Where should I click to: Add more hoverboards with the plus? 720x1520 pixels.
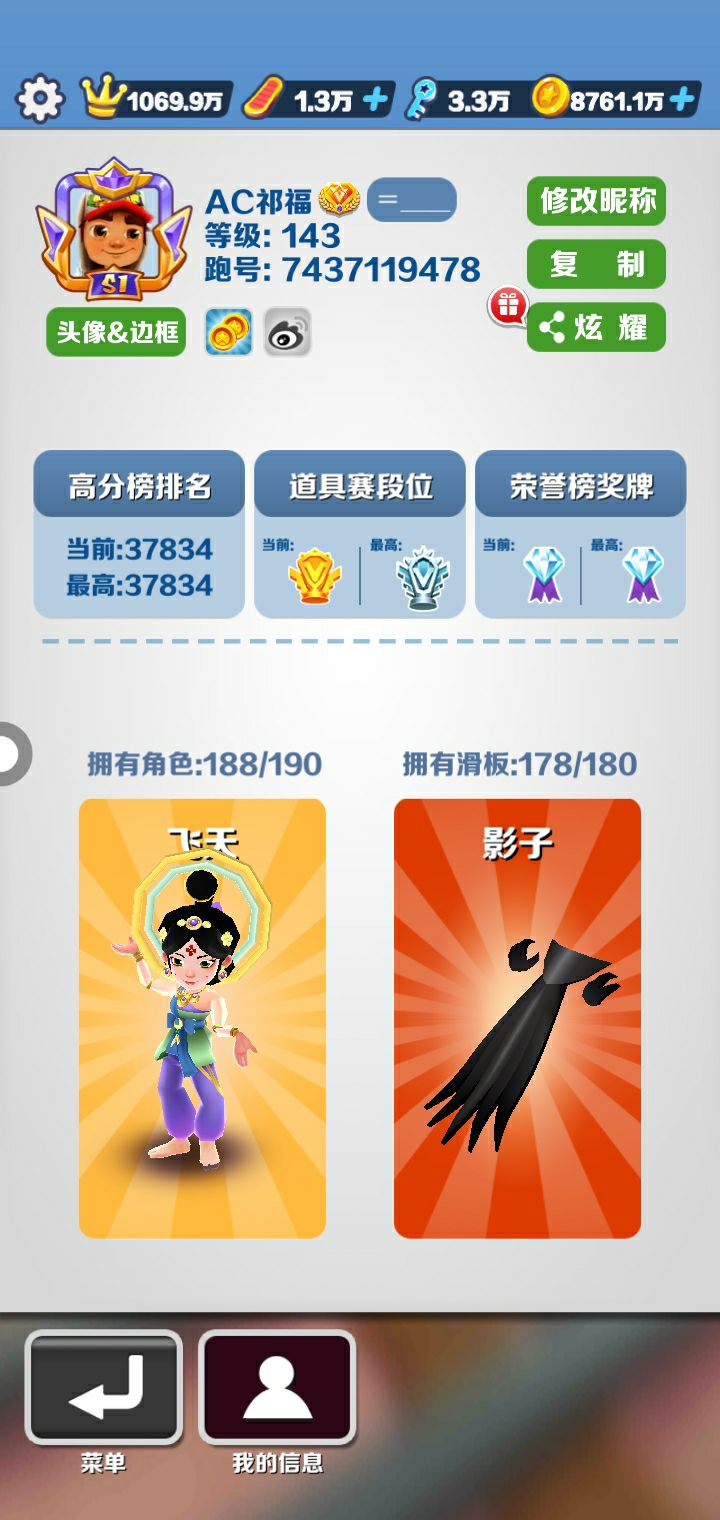(376, 100)
